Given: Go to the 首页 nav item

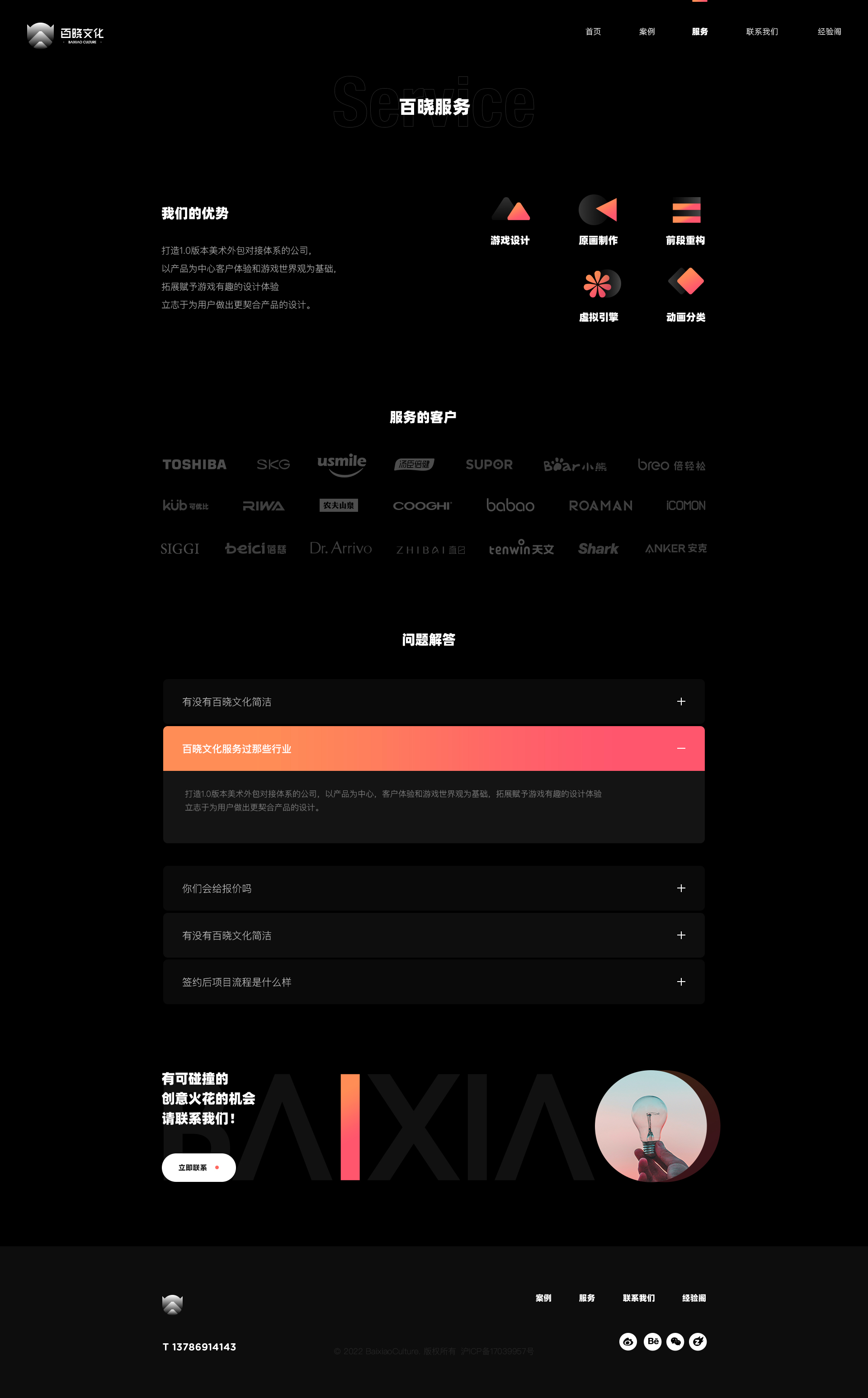Looking at the screenshot, I should click(x=592, y=32).
